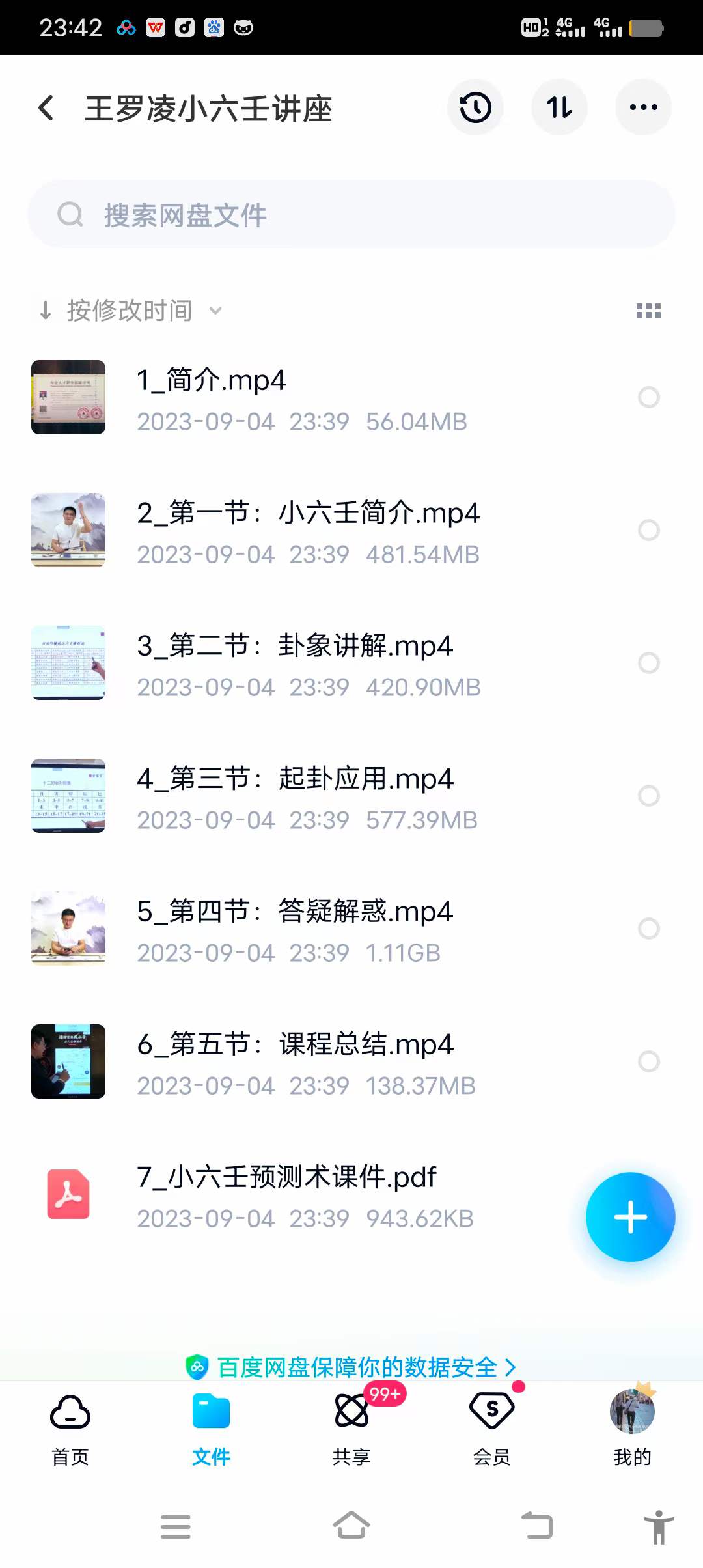Select the checkbox next to 1_简介.mp4
703x1568 pixels.
pos(649,398)
